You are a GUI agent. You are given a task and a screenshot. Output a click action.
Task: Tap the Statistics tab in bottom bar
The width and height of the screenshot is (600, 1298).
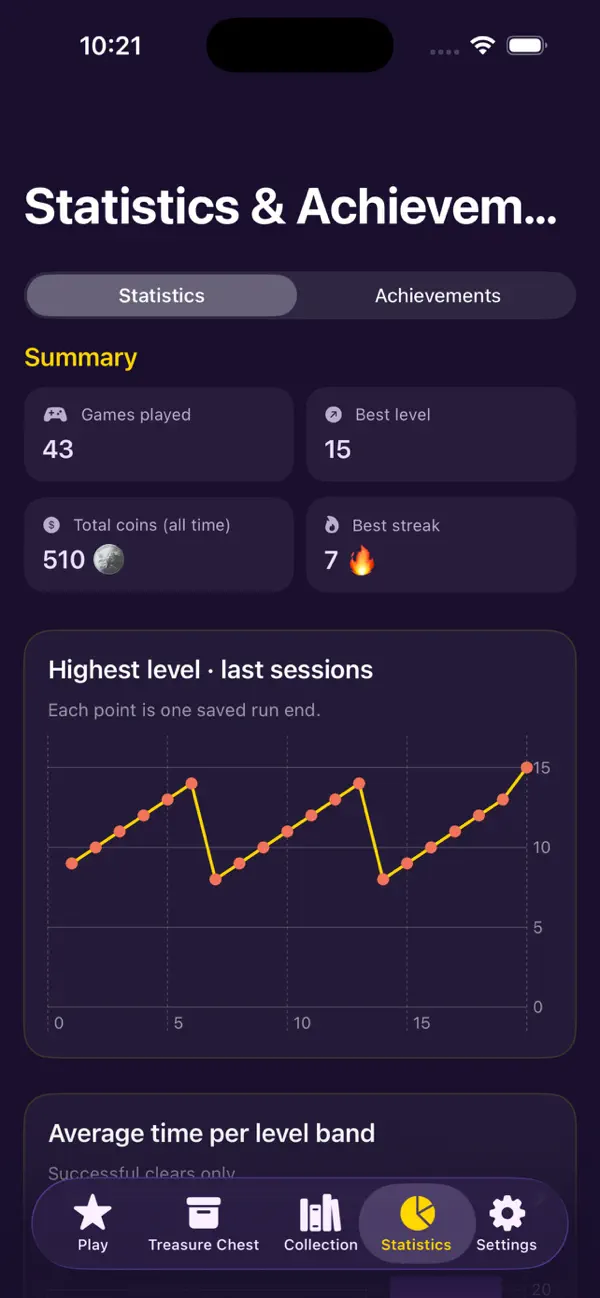click(x=416, y=1224)
